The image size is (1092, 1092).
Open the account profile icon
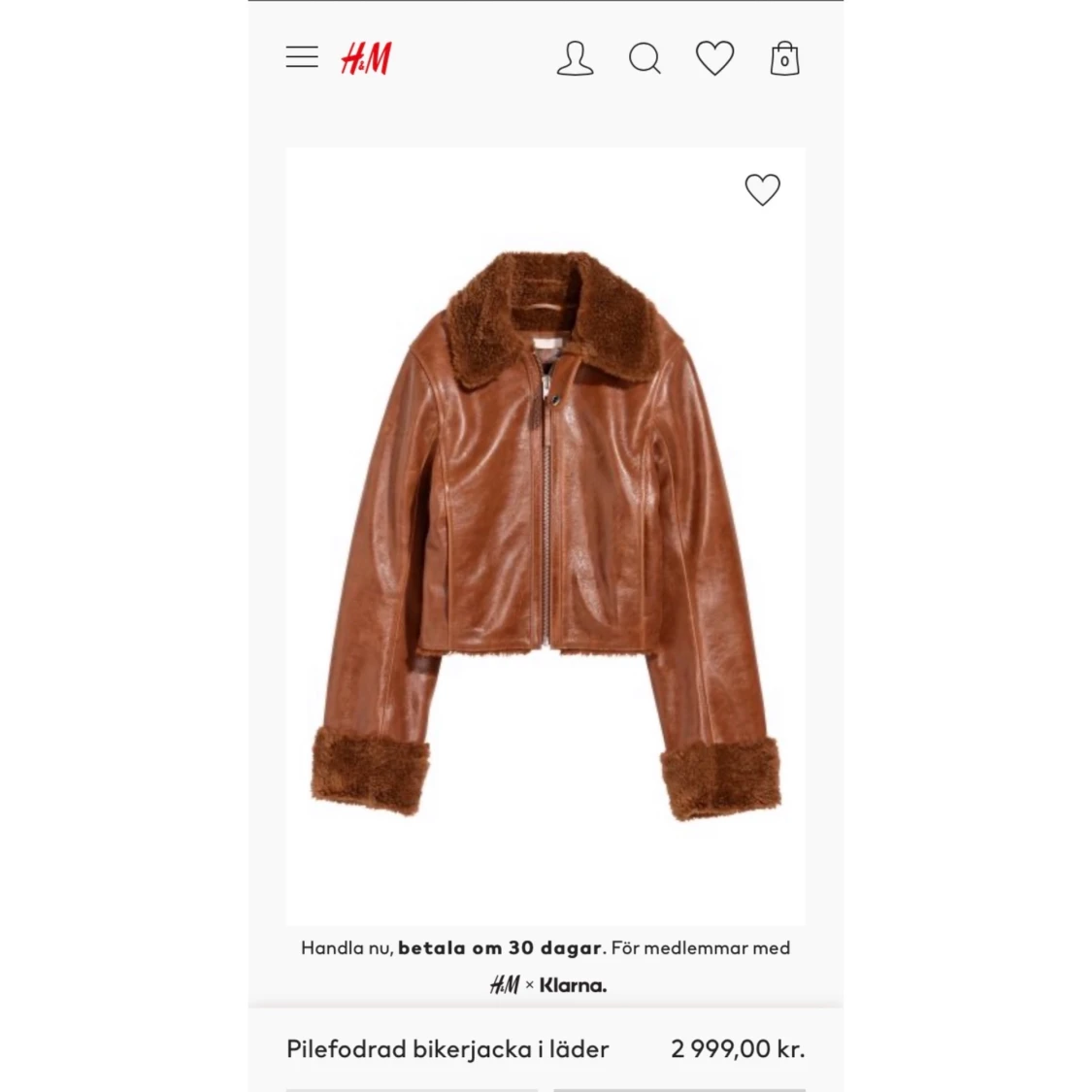pos(575,59)
